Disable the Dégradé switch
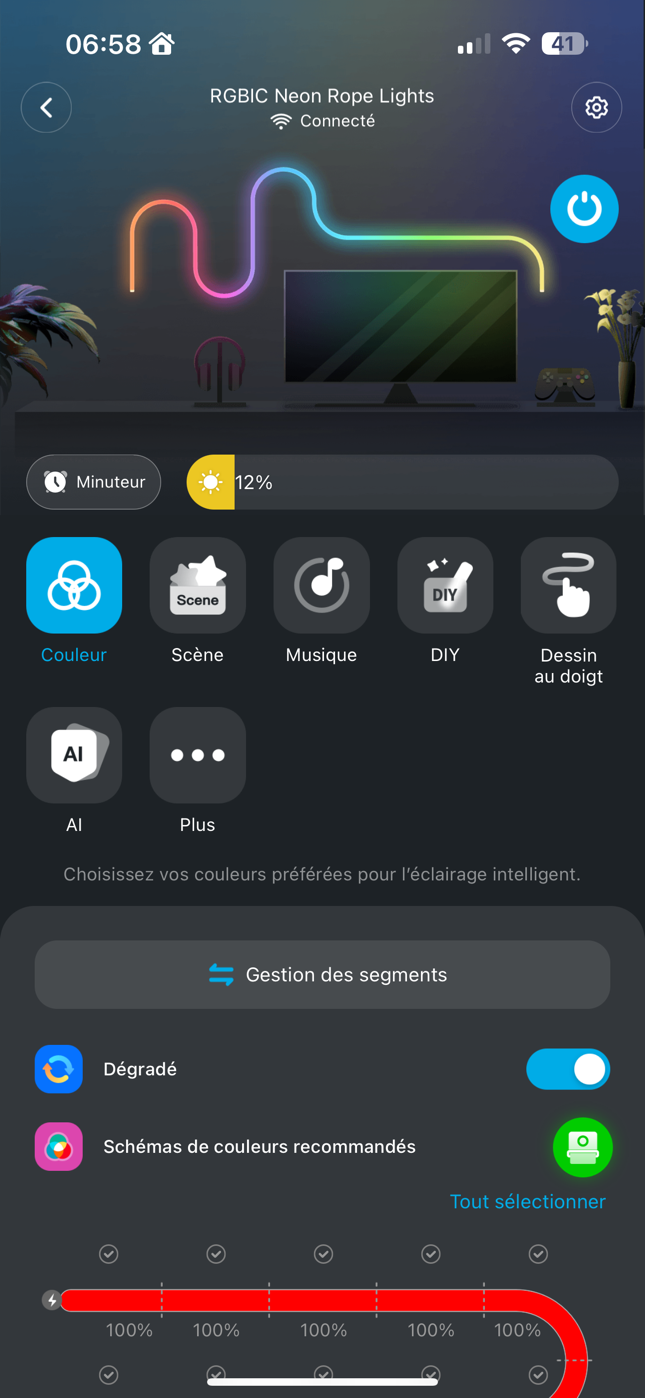Image resolution: width=645 pixels, height=1398 pixels. [x=567, y=1069]
